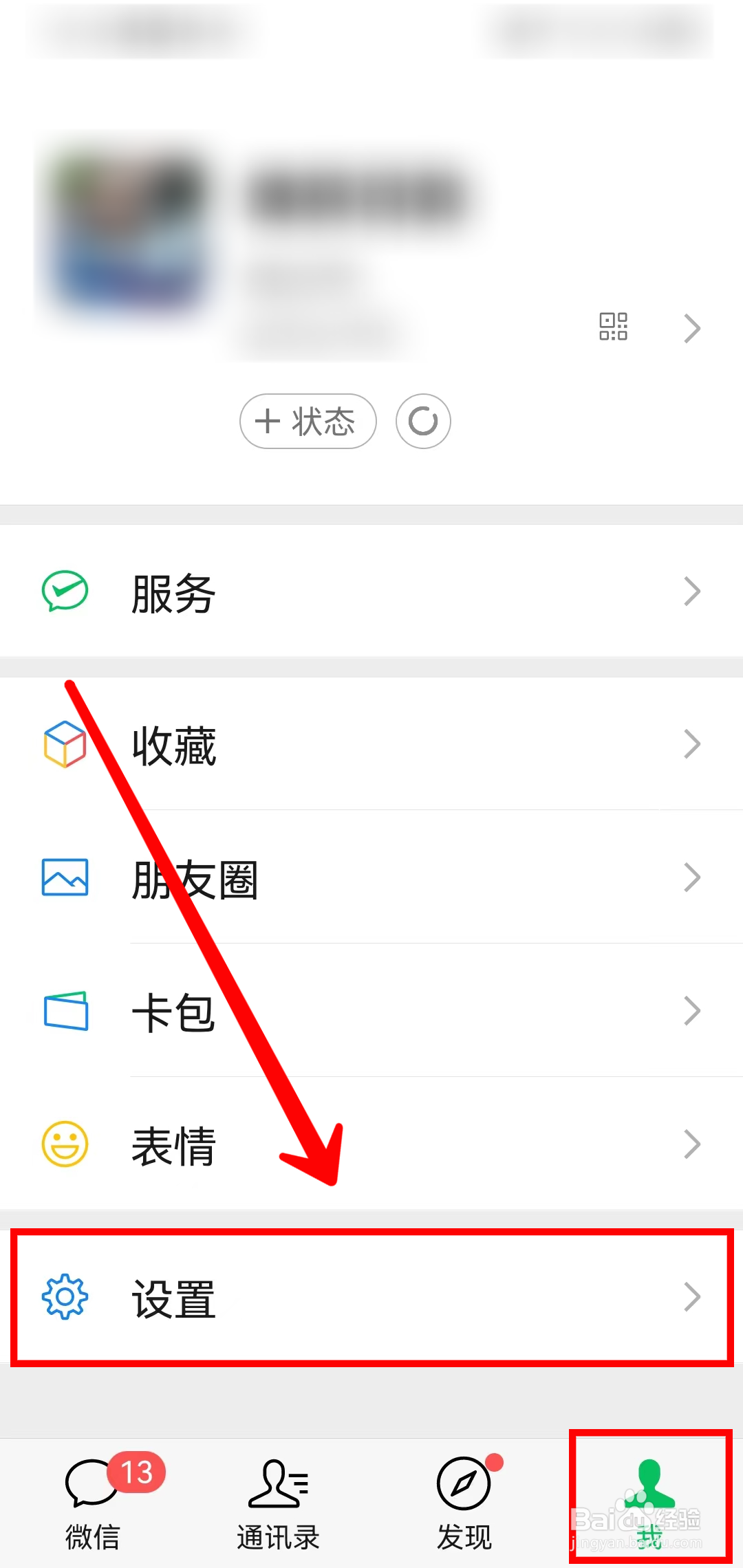Click the 表情 smiley sticker icon
The width and height of the screenshot is (743, 1568).
(x=64, y=1142)
